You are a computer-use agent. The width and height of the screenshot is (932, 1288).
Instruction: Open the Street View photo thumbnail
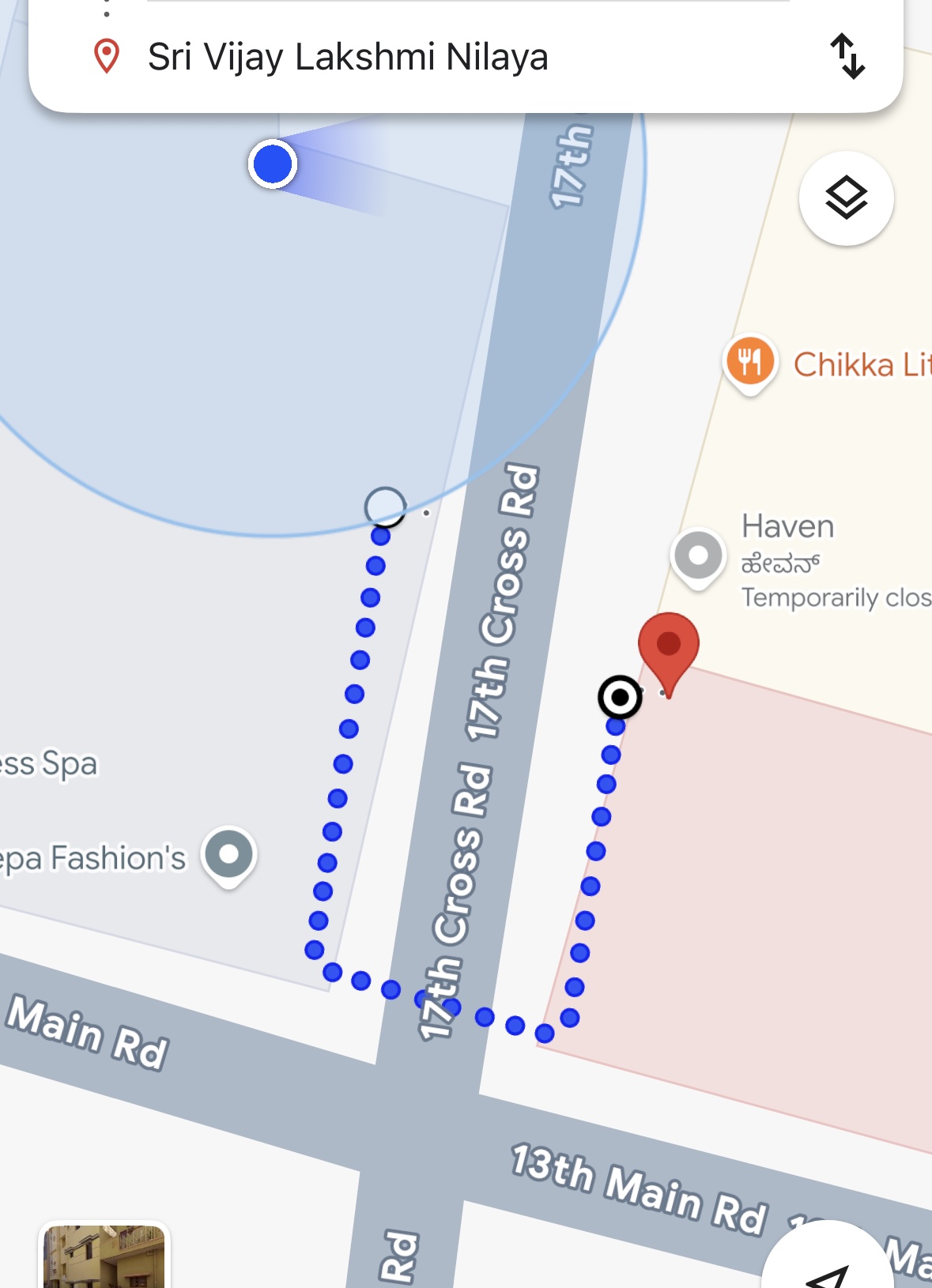(x=104, y=1256)
